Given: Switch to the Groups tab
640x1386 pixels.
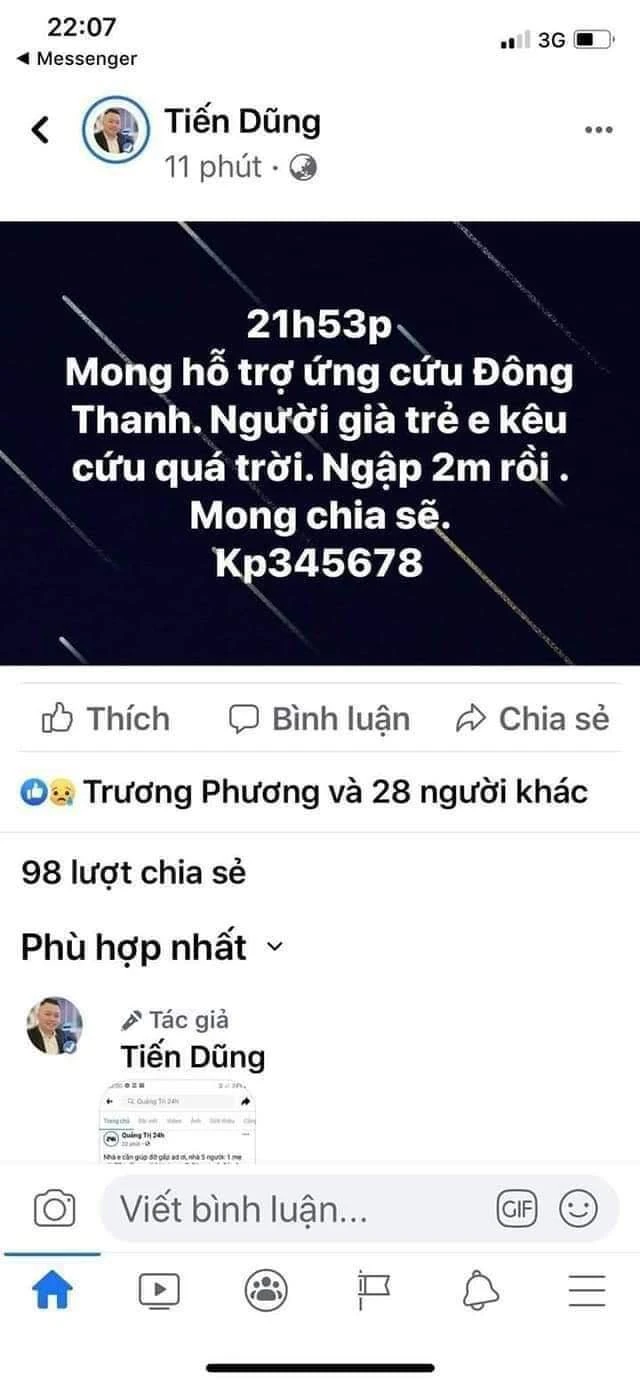Looking at the screenshot, I should [x=266, y=1291].
